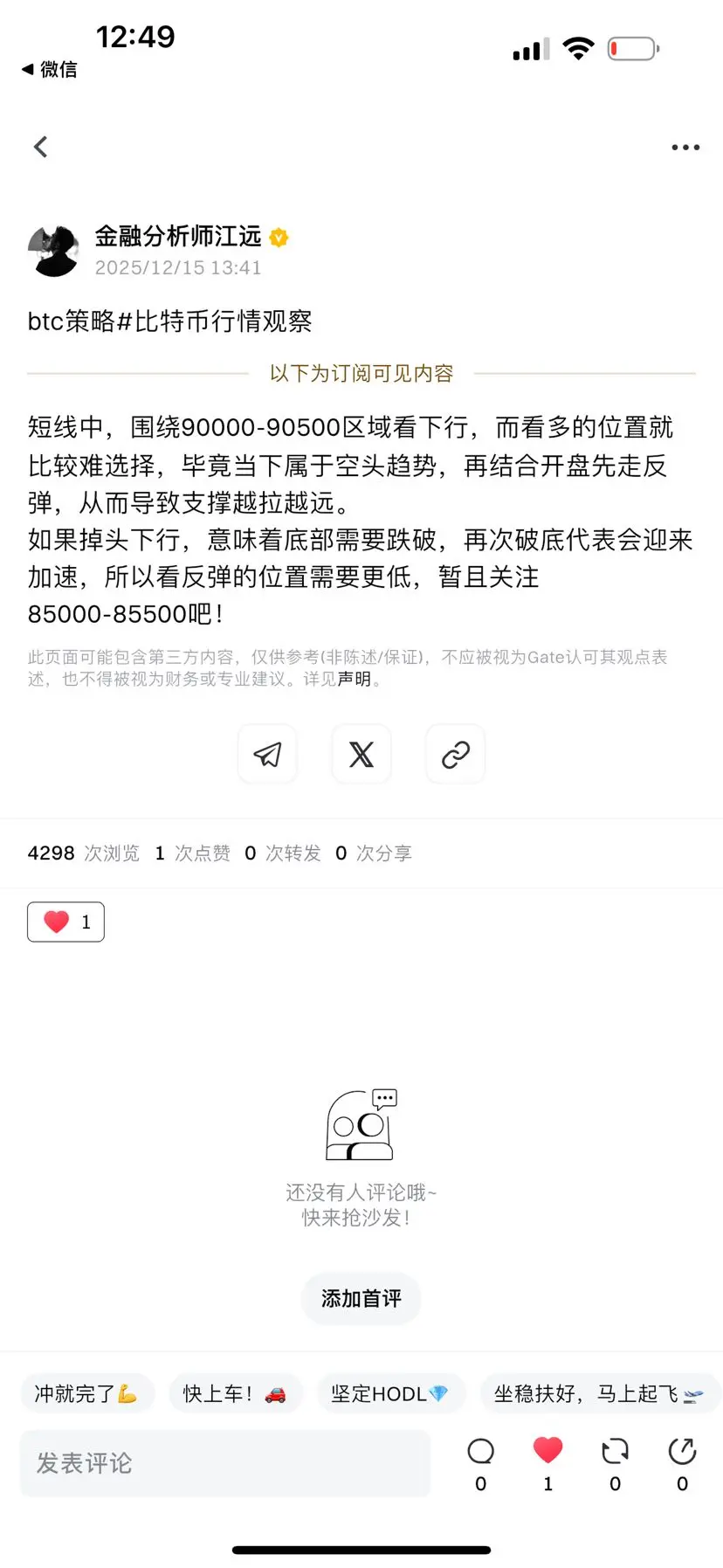Image resolution: width=723 pixels, height=1568 pixels.
Task: Tap the share arrow icon in bottom bar
Action: 681,1450
